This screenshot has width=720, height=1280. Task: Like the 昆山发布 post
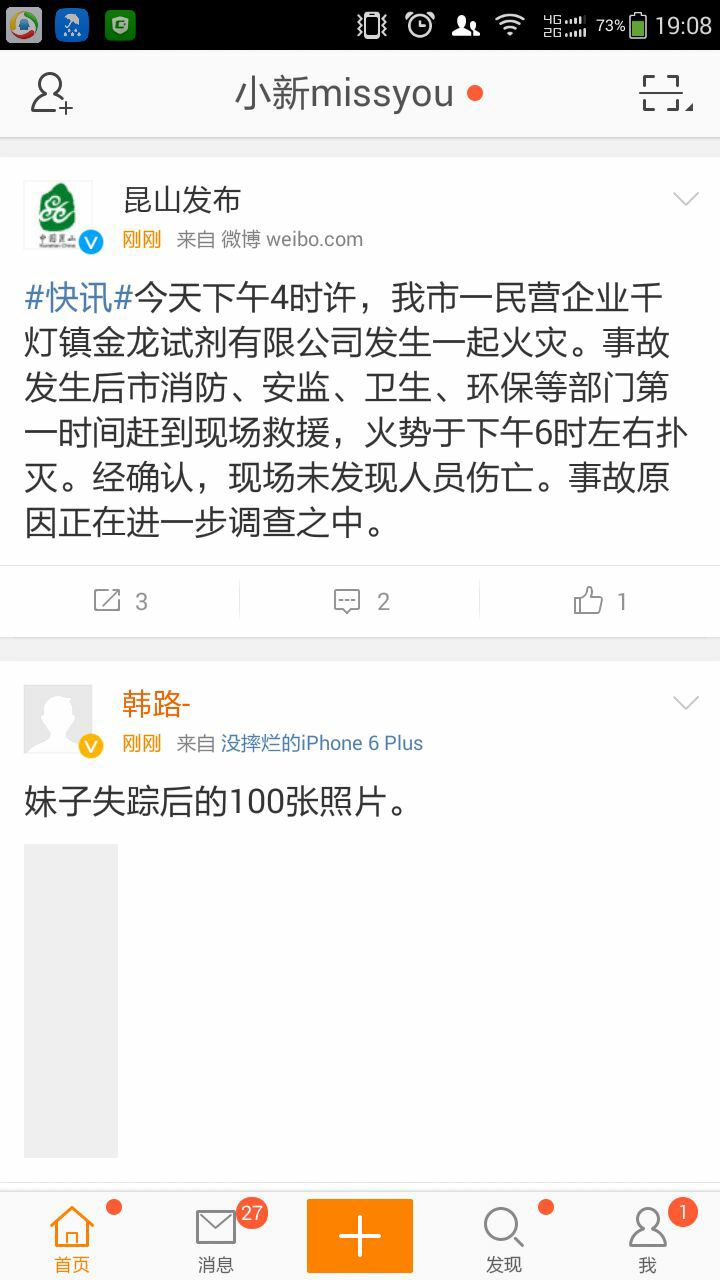pos(600,601)
